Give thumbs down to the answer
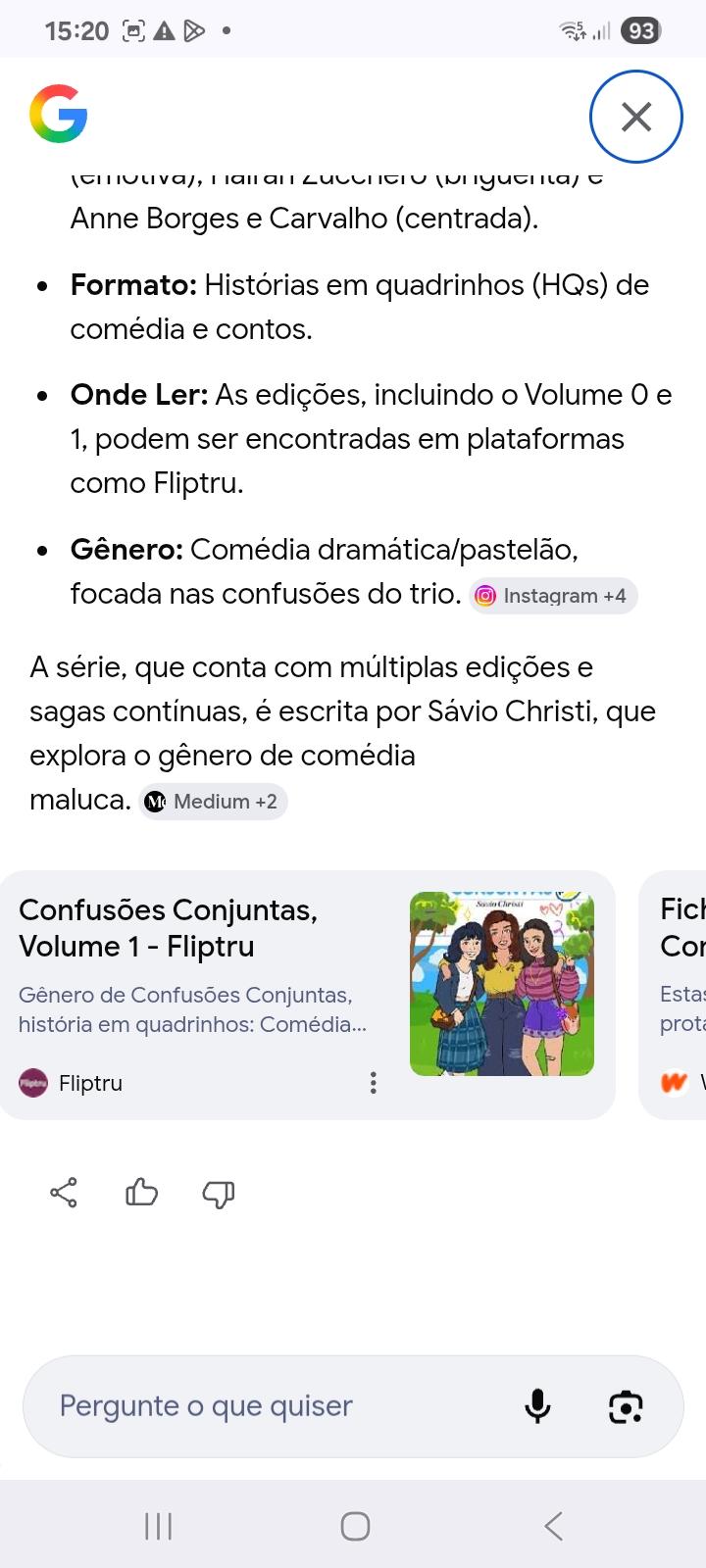The width and height of the screenshot is (706, 1568). click(218, 1193)
